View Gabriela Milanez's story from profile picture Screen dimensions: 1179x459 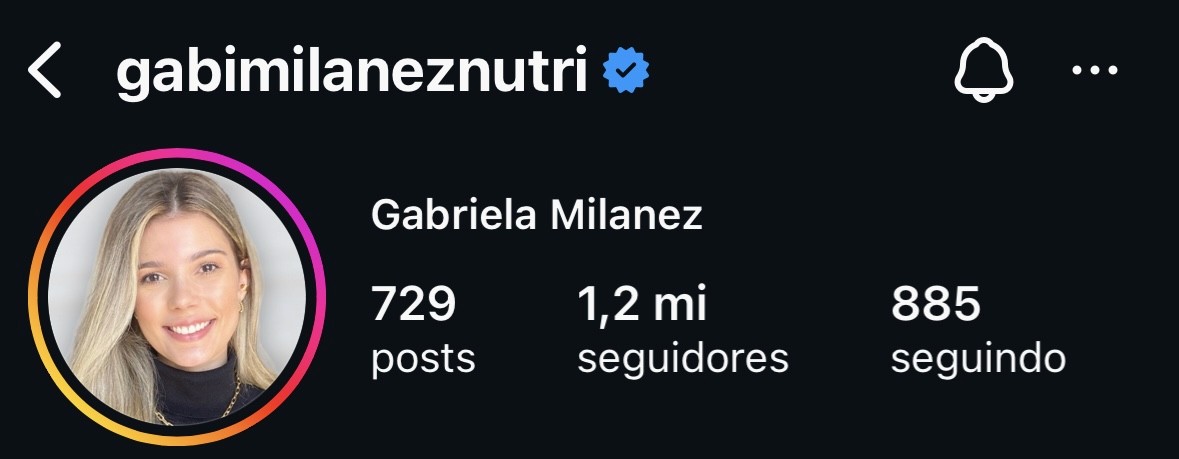coord(177,297)
